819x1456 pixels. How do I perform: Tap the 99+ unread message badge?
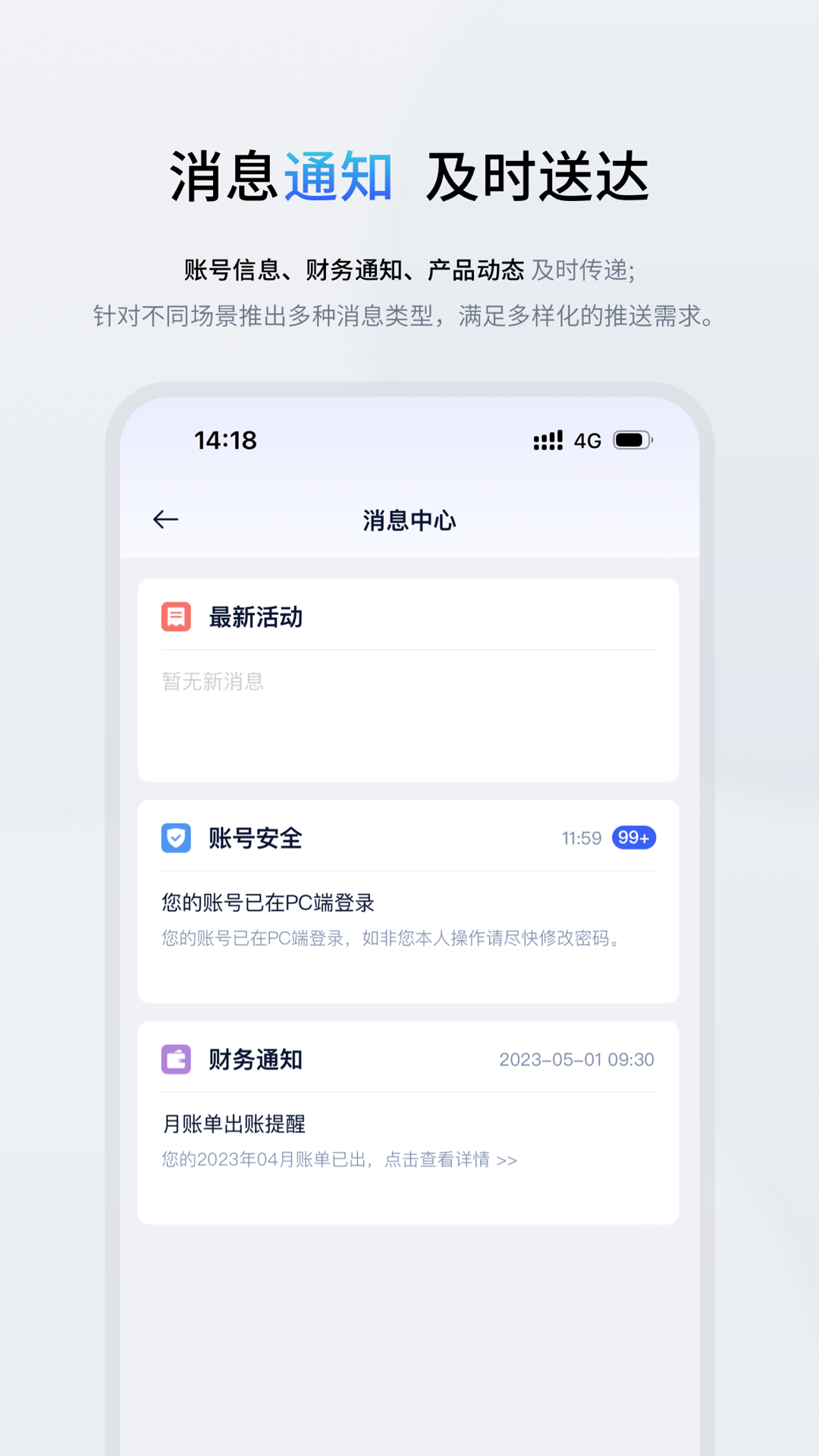[x=634, y=838]
